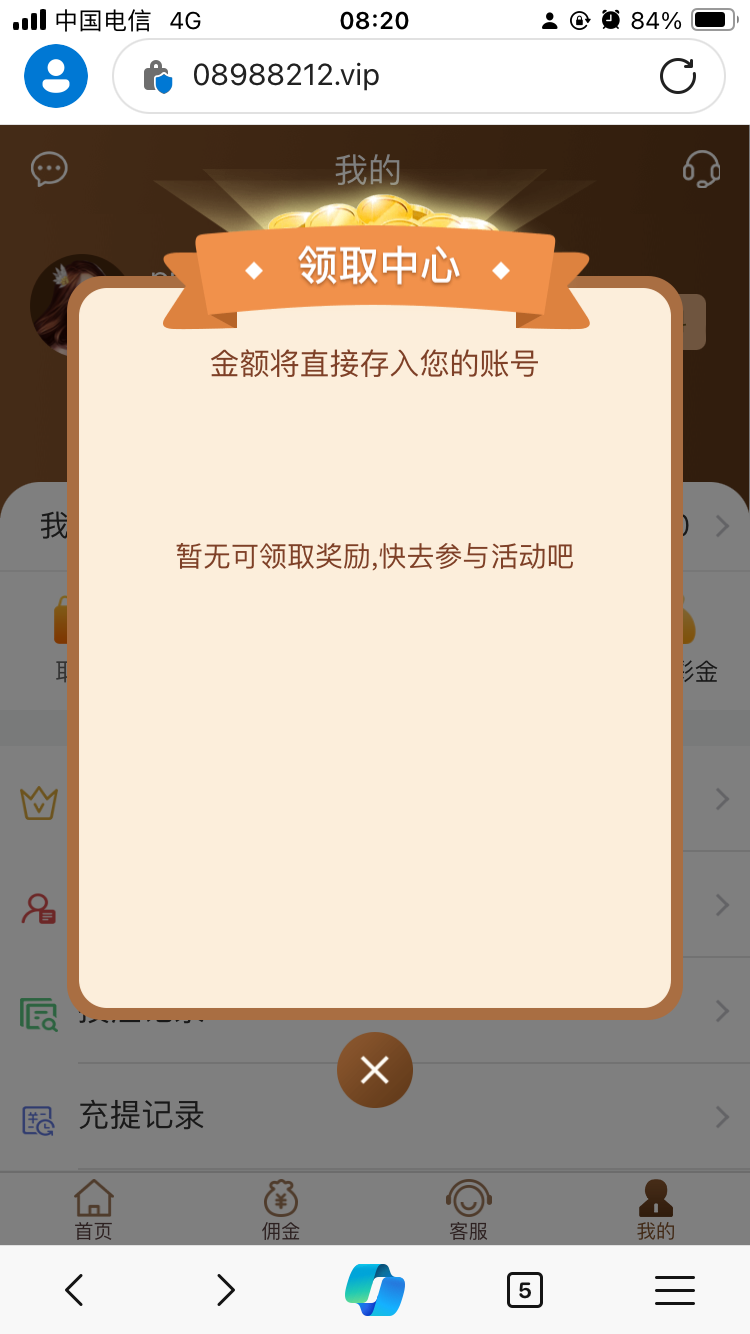Screen dimensions: 750x1334
Task: Tap the 08988212.vip address bar
Action: 400,76
